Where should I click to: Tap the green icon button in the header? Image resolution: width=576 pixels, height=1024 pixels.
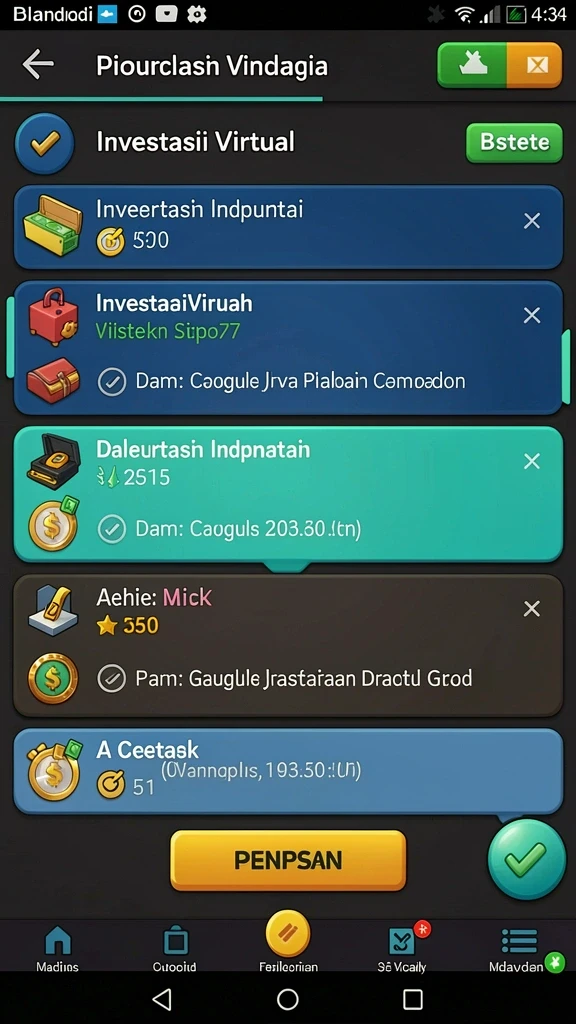pyautogui.click(x=471, y=65)
